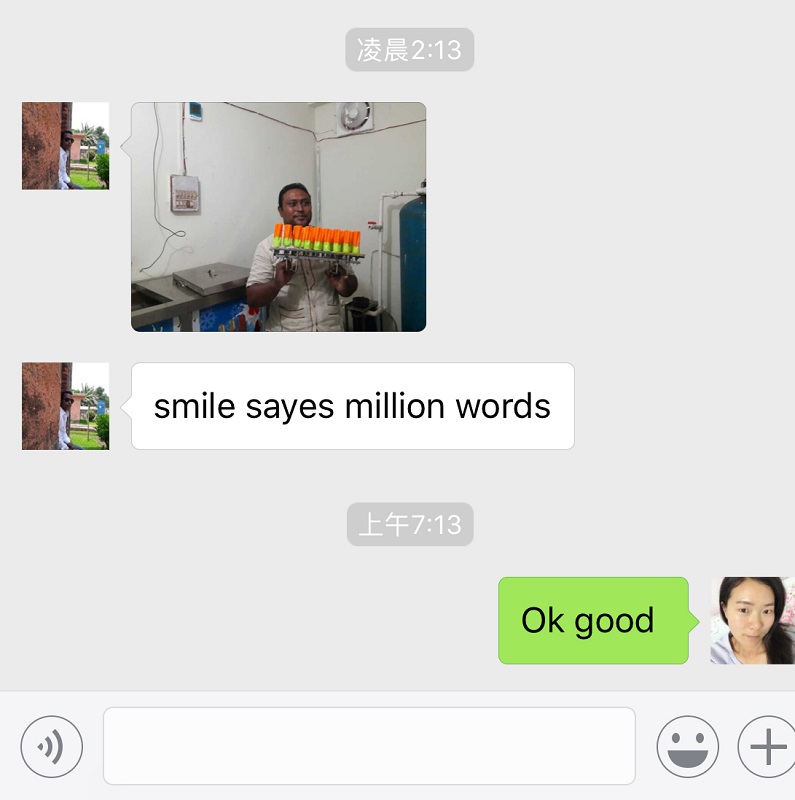
Task: Open your own avatar beside "Ok good"
Action: coord(752,620)
